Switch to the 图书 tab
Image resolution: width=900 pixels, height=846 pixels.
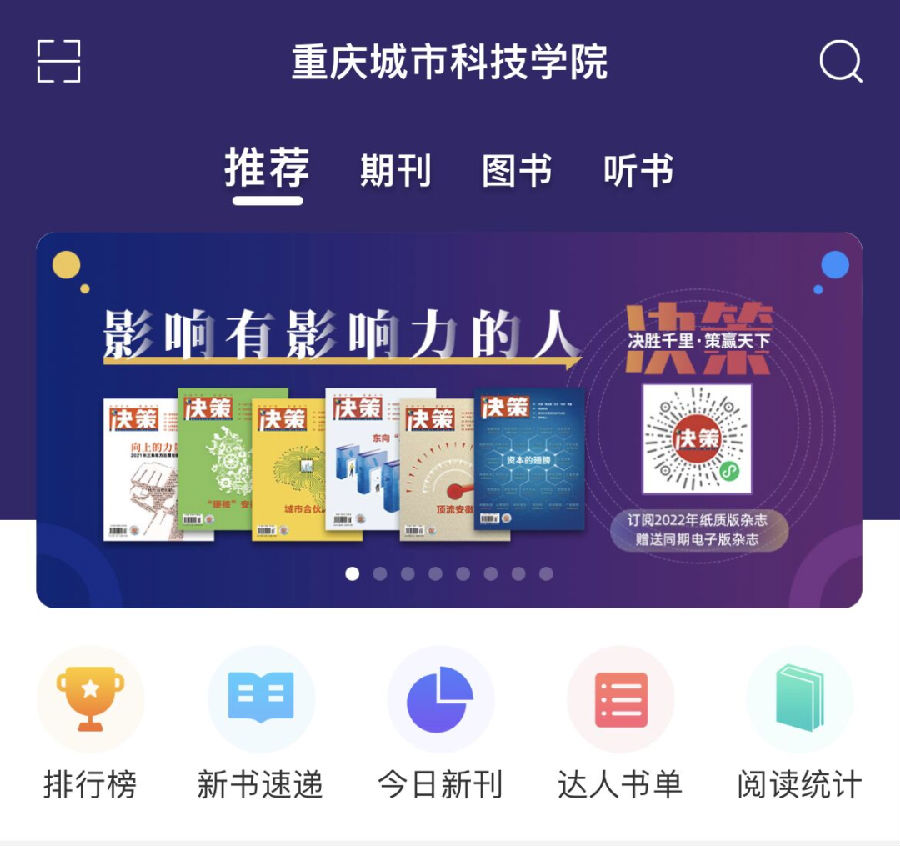point(517,171)
